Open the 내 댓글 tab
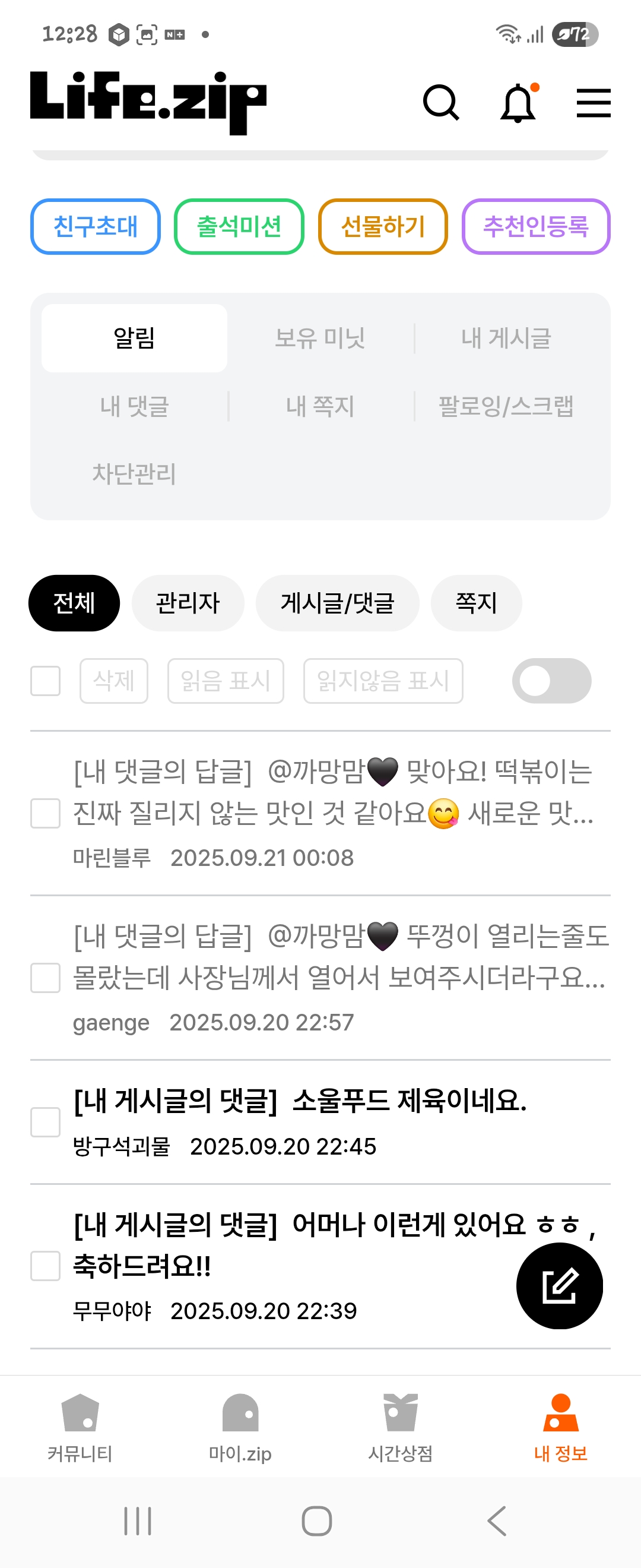This screenshot has height=1568, width=641. pyautogui.click(x=134, y=406)
